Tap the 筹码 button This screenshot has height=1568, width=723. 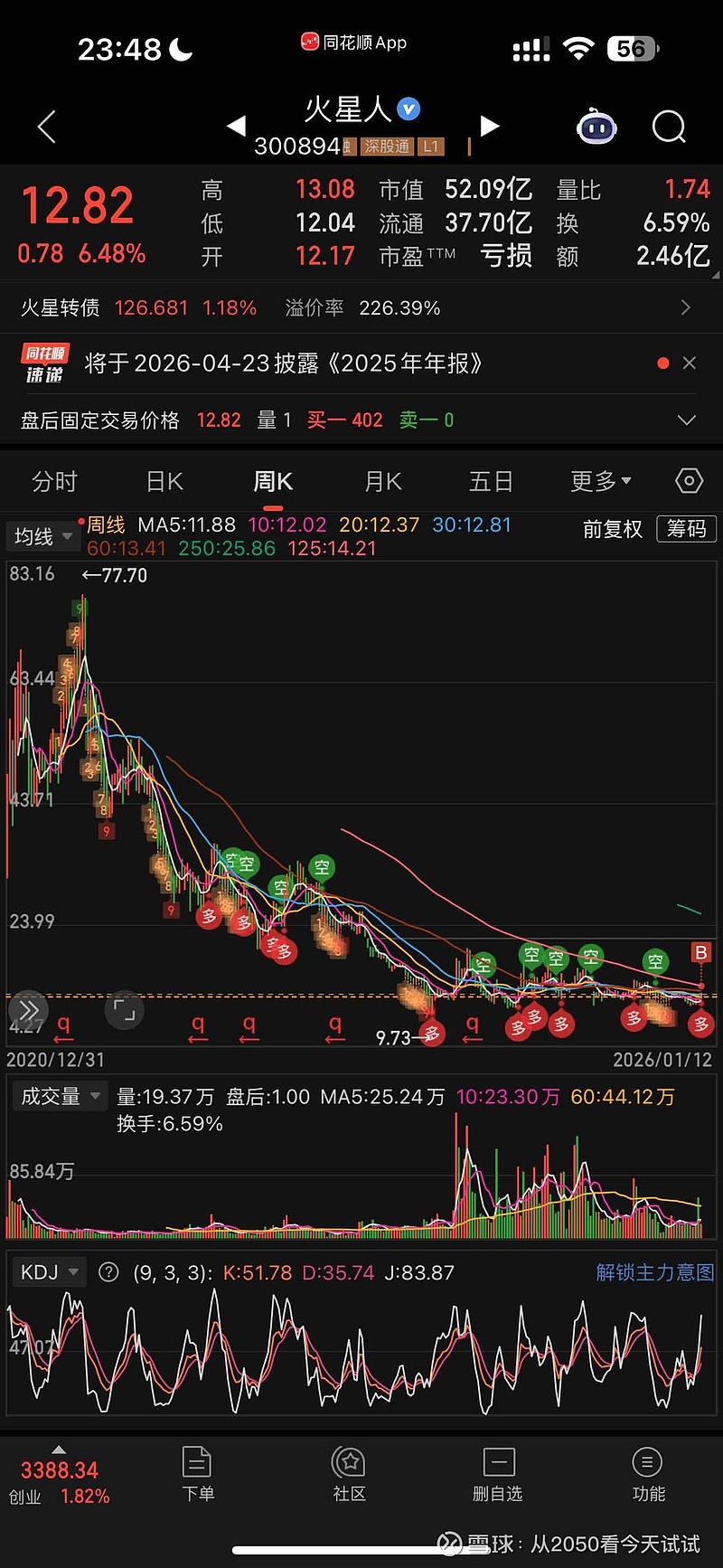click(x=686, y=529)
